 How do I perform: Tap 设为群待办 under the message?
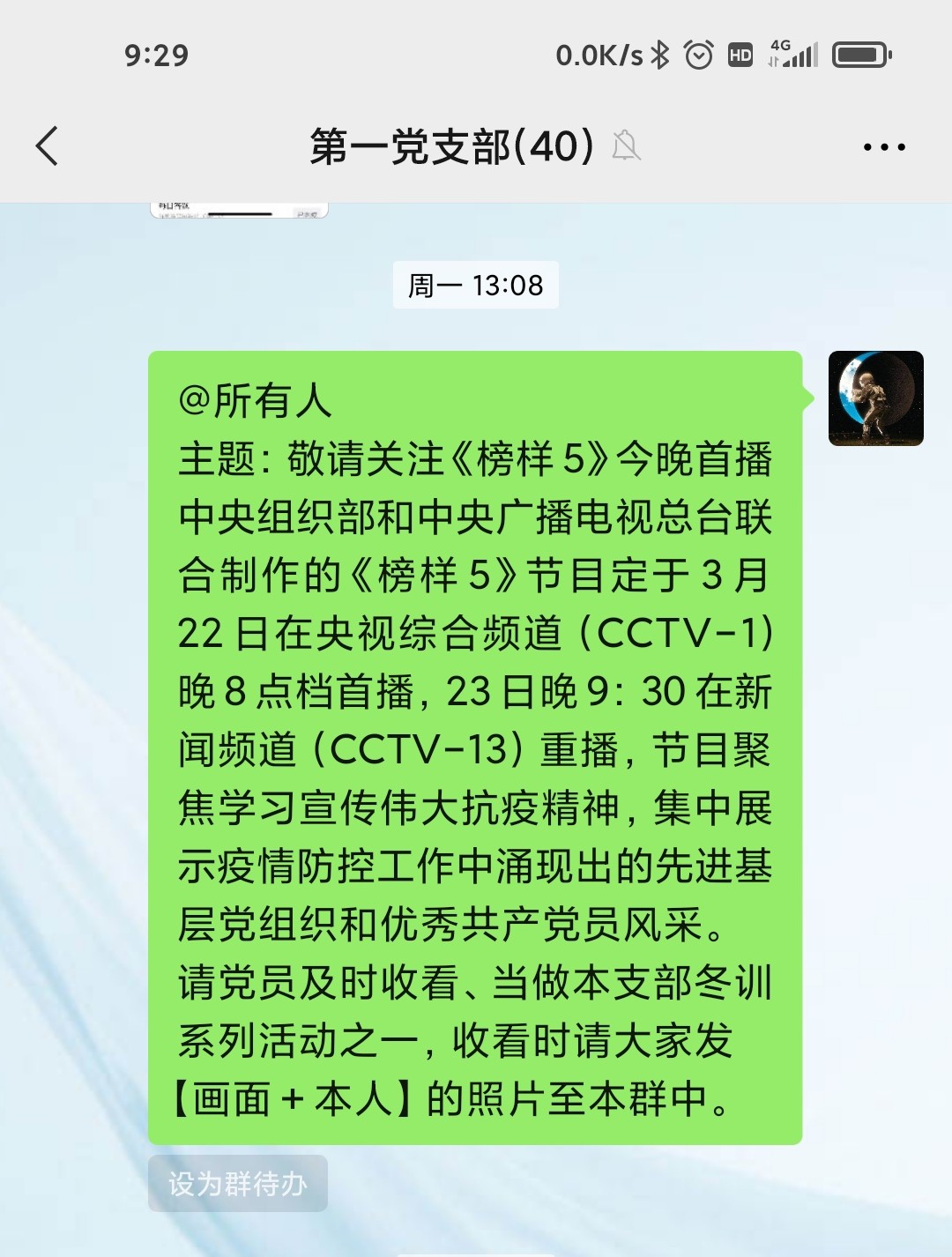[238, 1183]
